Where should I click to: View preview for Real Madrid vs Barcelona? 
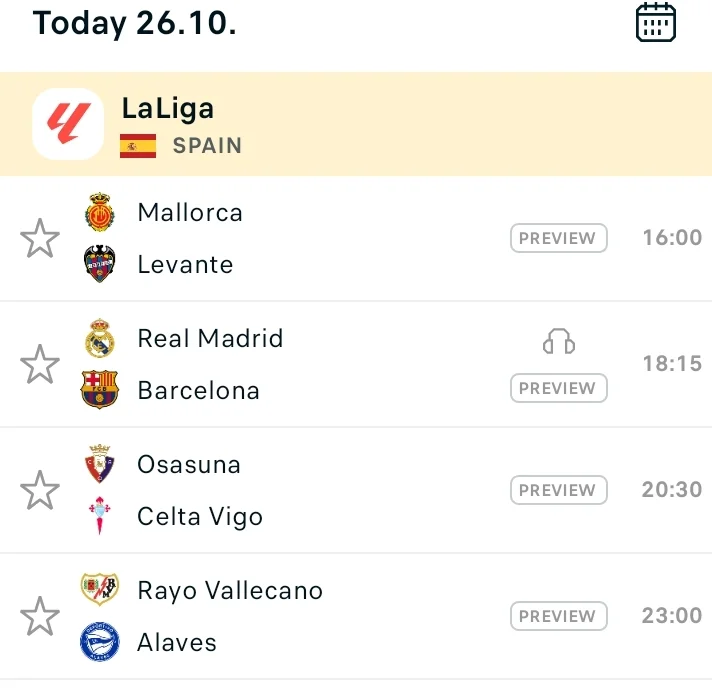(x=558, y=388)
